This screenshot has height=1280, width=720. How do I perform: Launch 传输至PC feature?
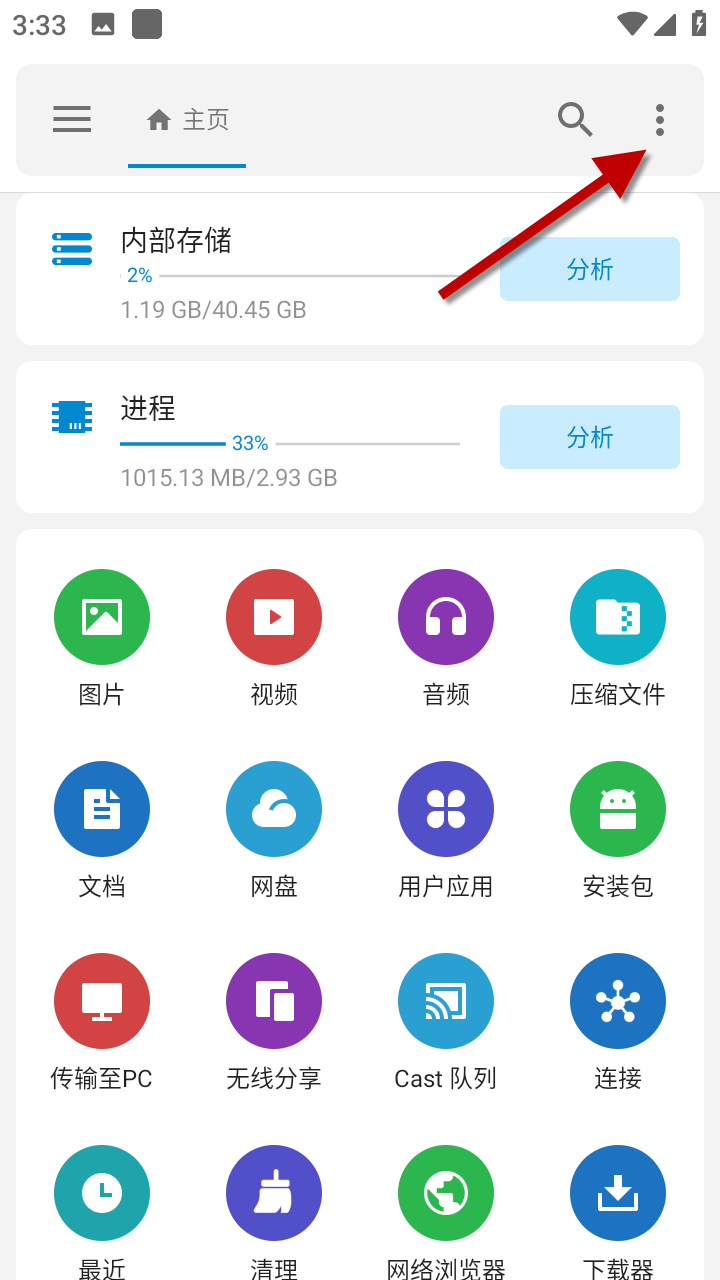[102, 1001]
